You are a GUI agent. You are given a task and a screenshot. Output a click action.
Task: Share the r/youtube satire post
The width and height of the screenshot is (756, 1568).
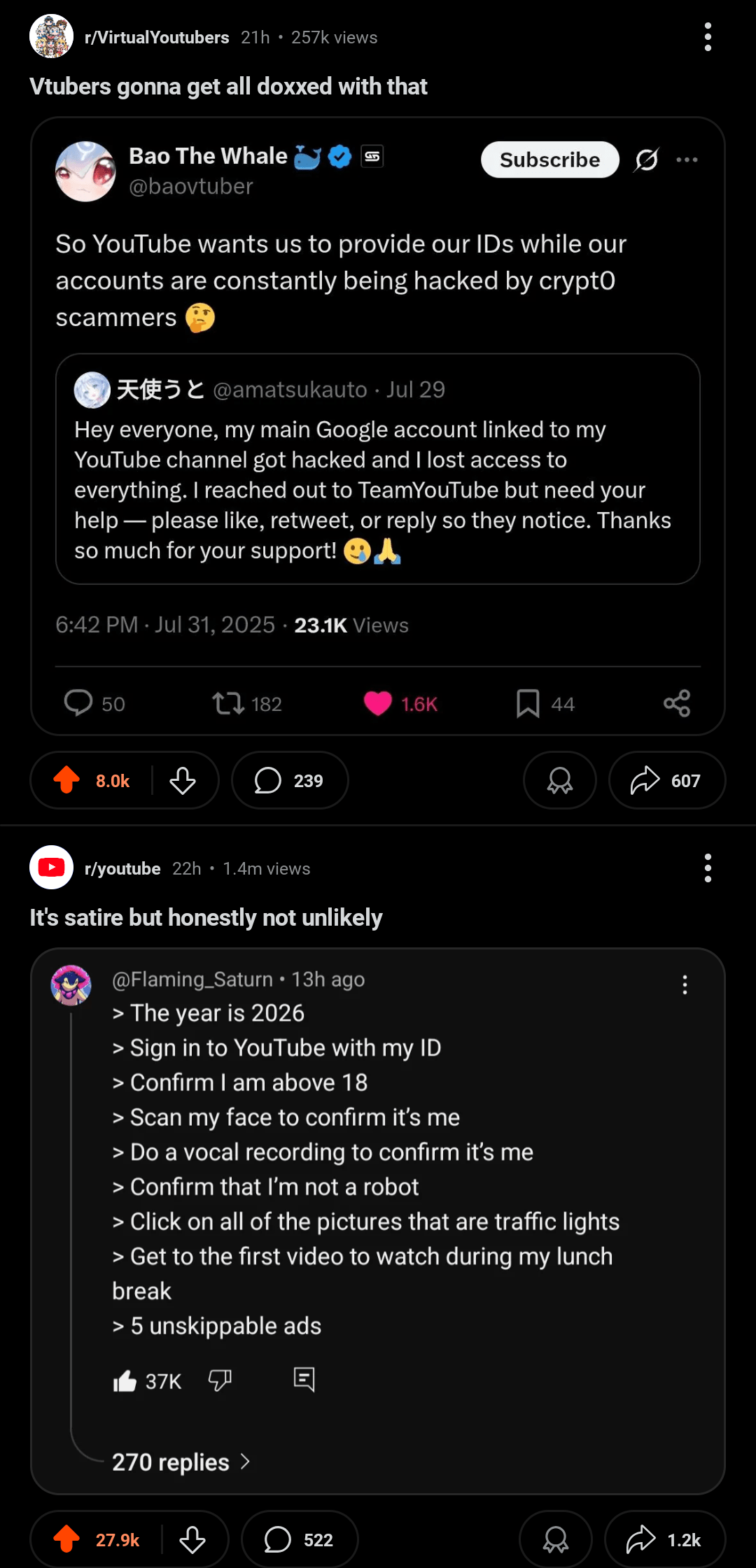coord(664,1539)
